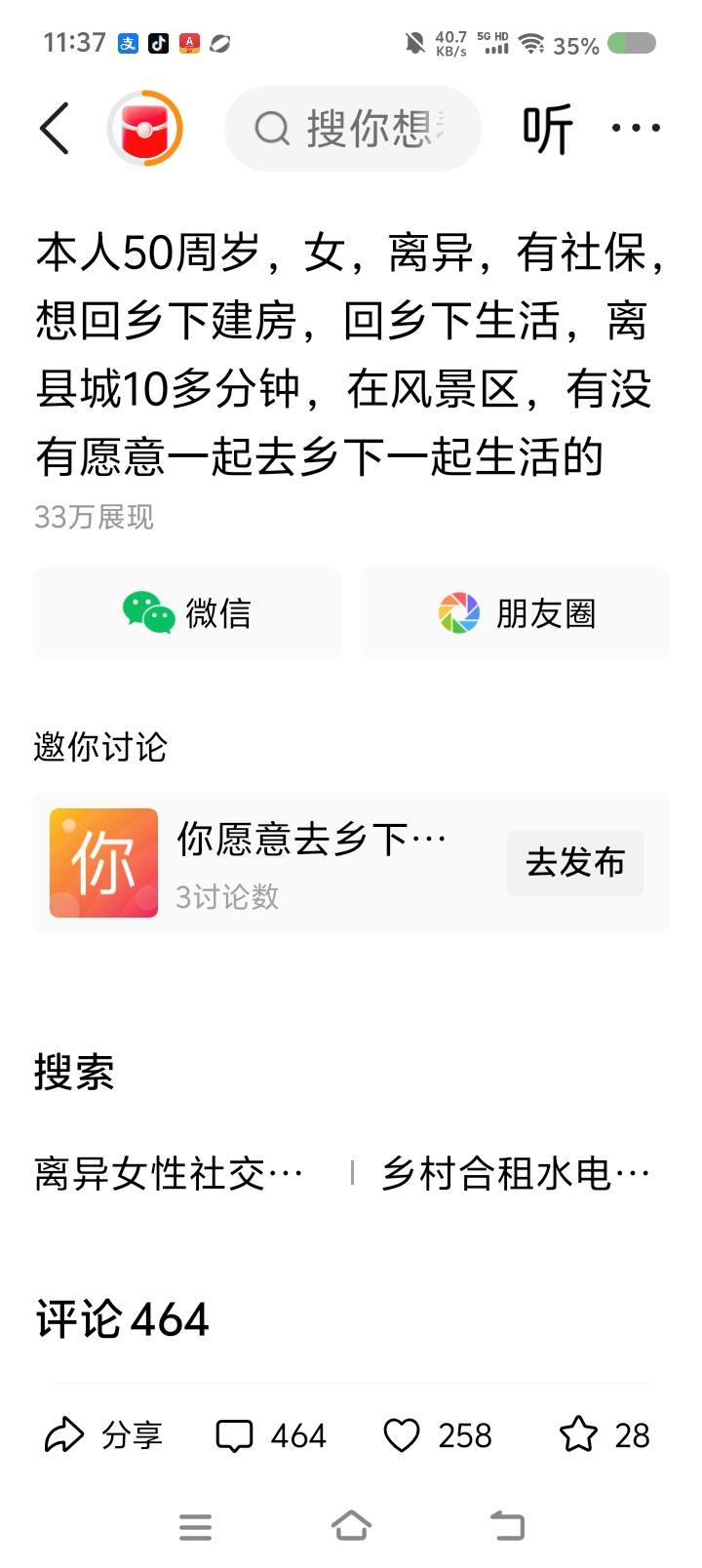Share the post via 微信 WeChat

point(186,613)
